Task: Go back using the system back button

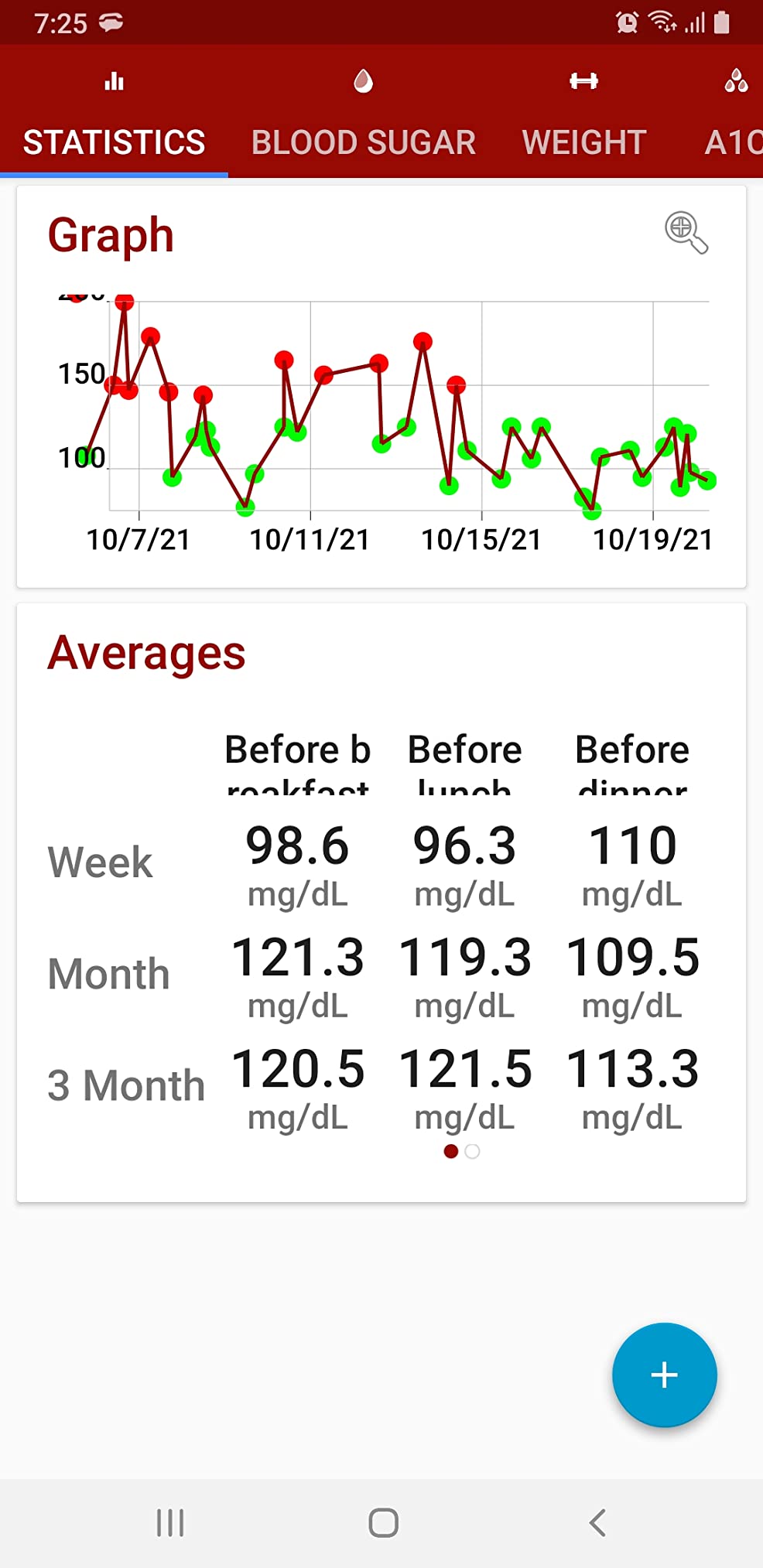Action: tap(597, 1522)
